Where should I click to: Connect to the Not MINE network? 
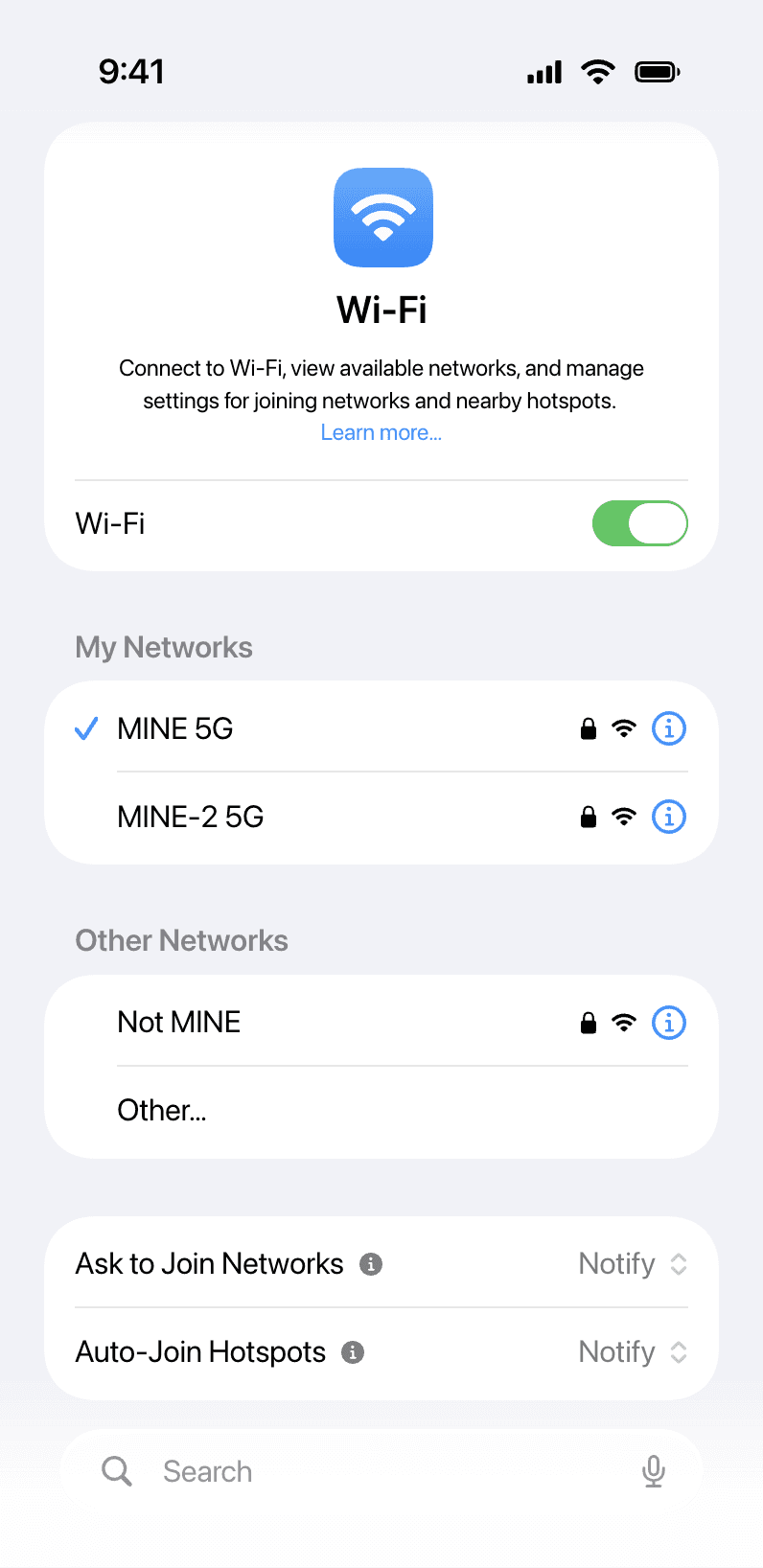pyautogui.click(x=381, y=1022)
